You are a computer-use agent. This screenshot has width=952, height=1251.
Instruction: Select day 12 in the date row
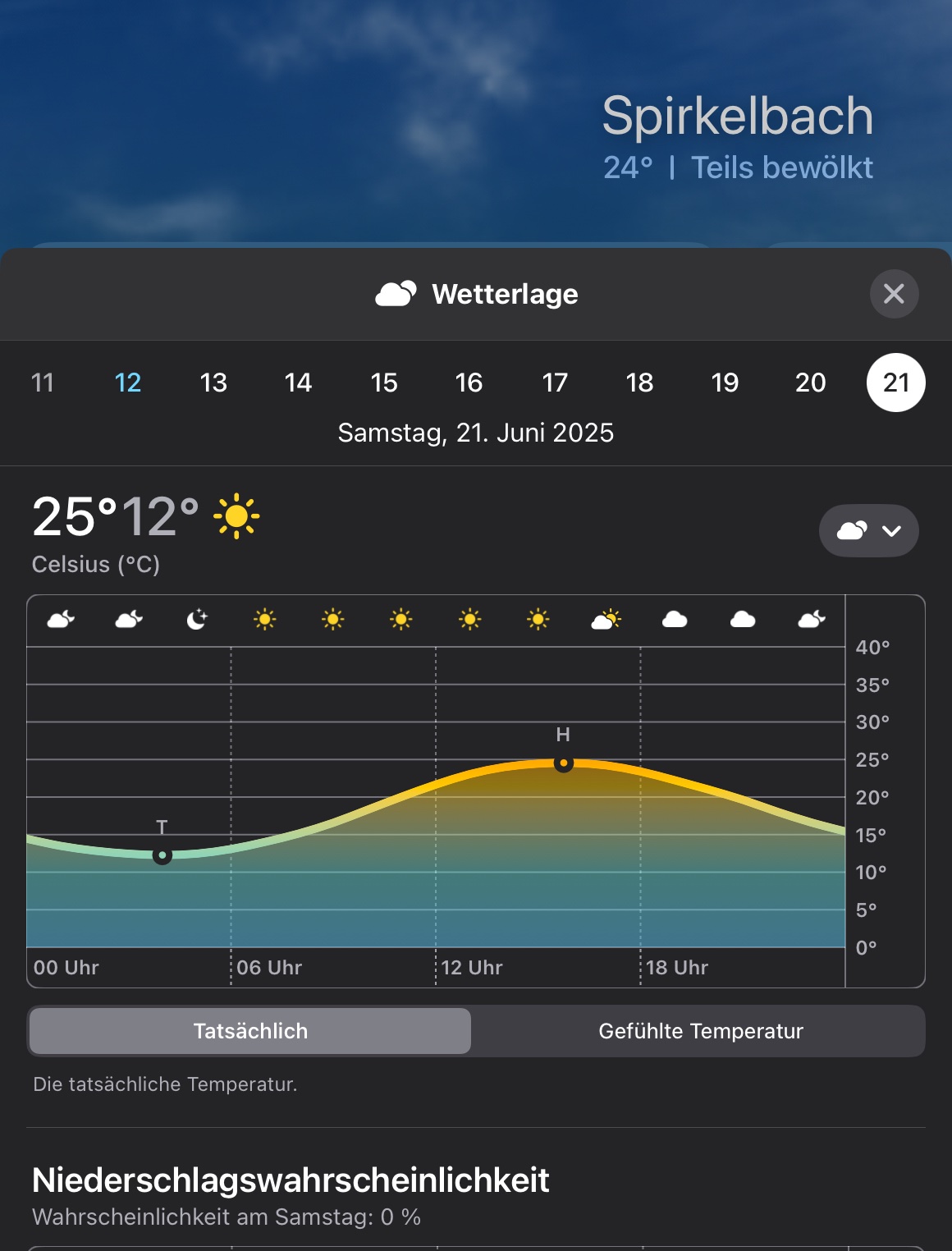(x=128, y=383)
